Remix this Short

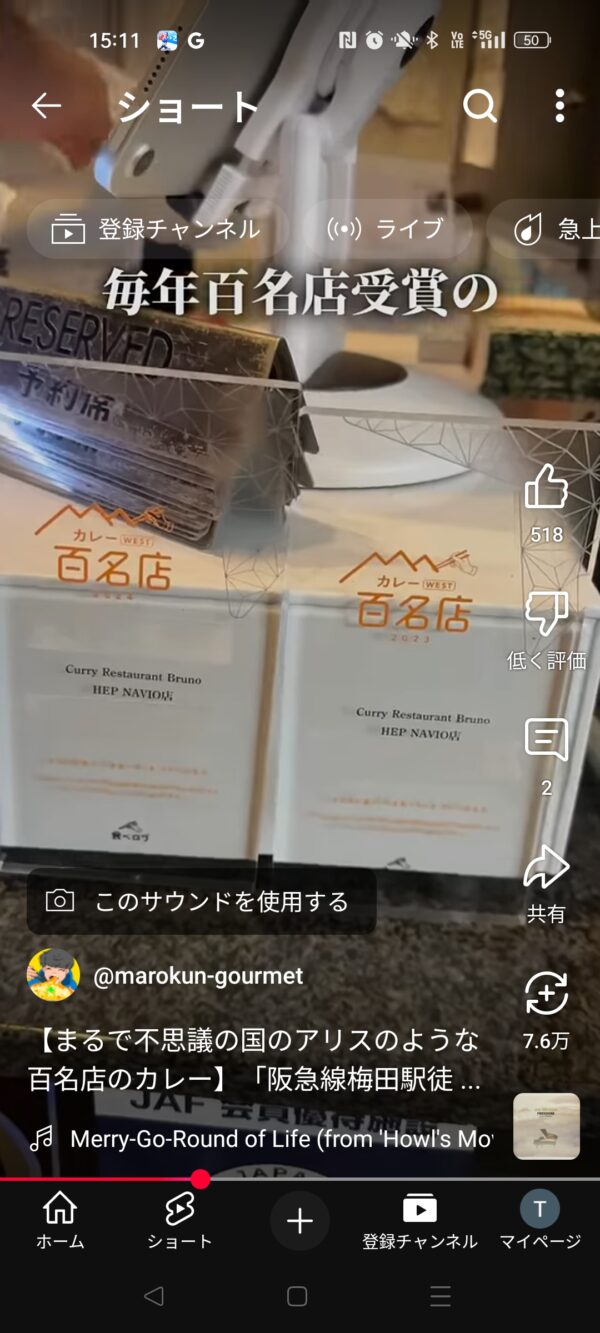coord(546,995)
